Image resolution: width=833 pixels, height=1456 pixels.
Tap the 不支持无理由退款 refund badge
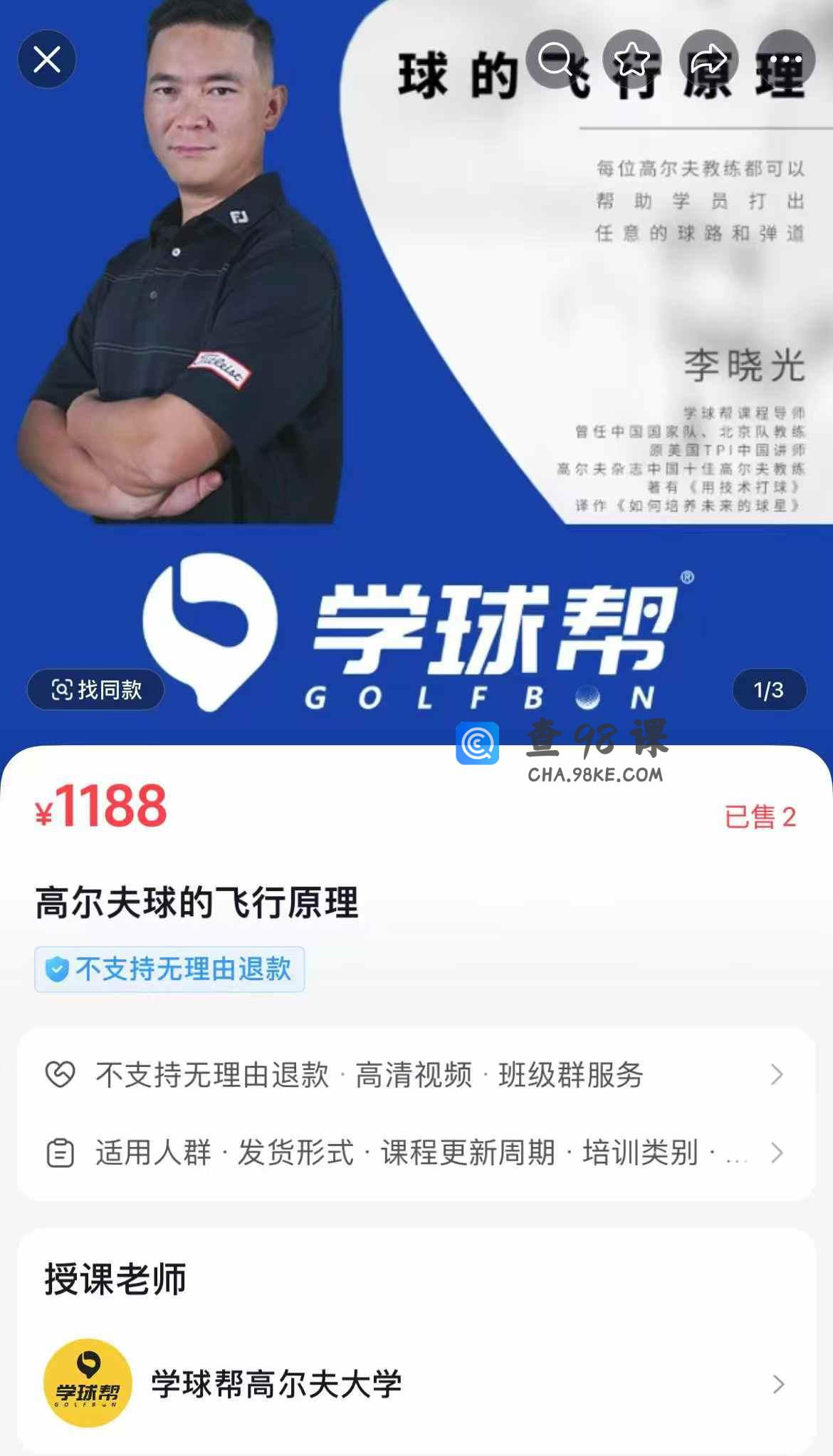(x=169, y=969)
